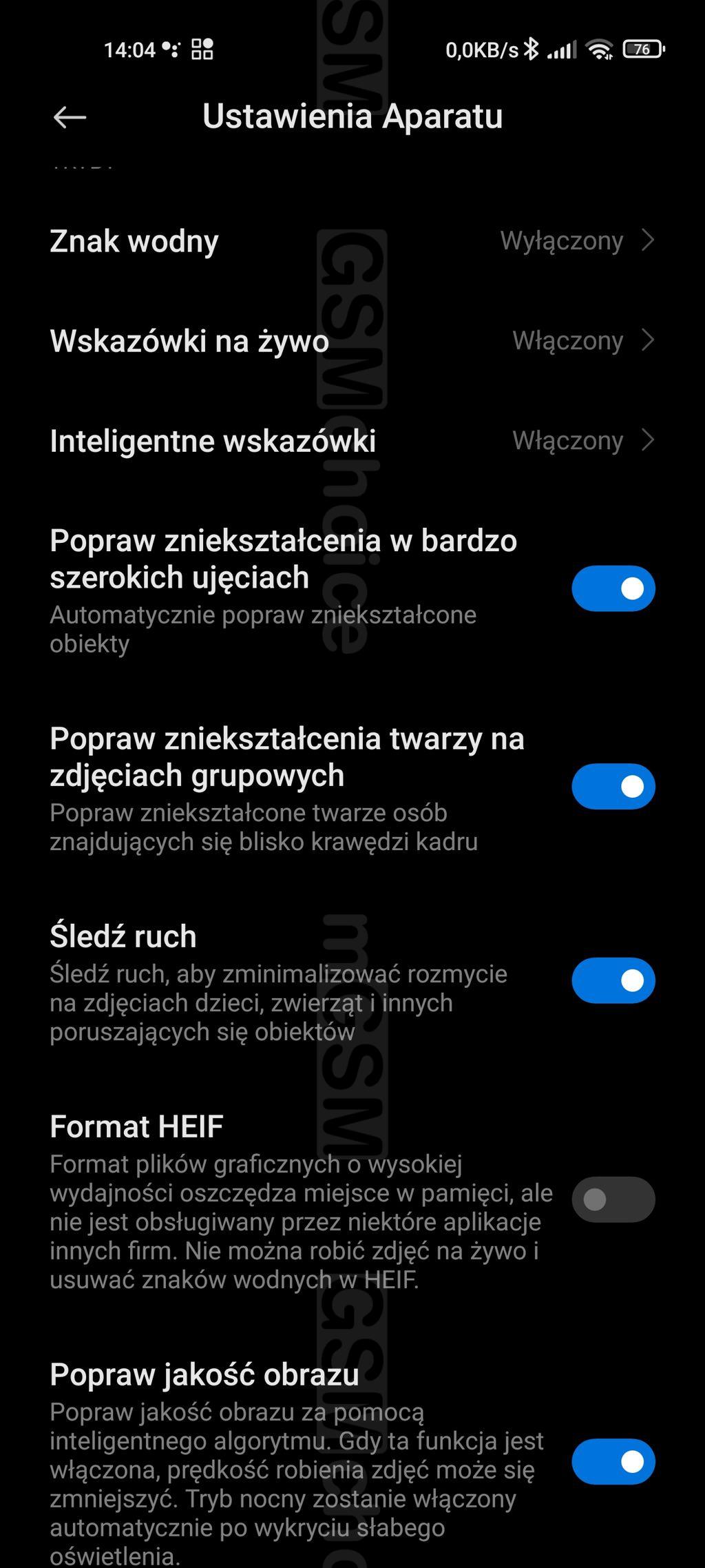This screenshot has height=1568, width=705.
Task: Open Inteligentne wskazówki settings
Action: [x=352, y=441]
